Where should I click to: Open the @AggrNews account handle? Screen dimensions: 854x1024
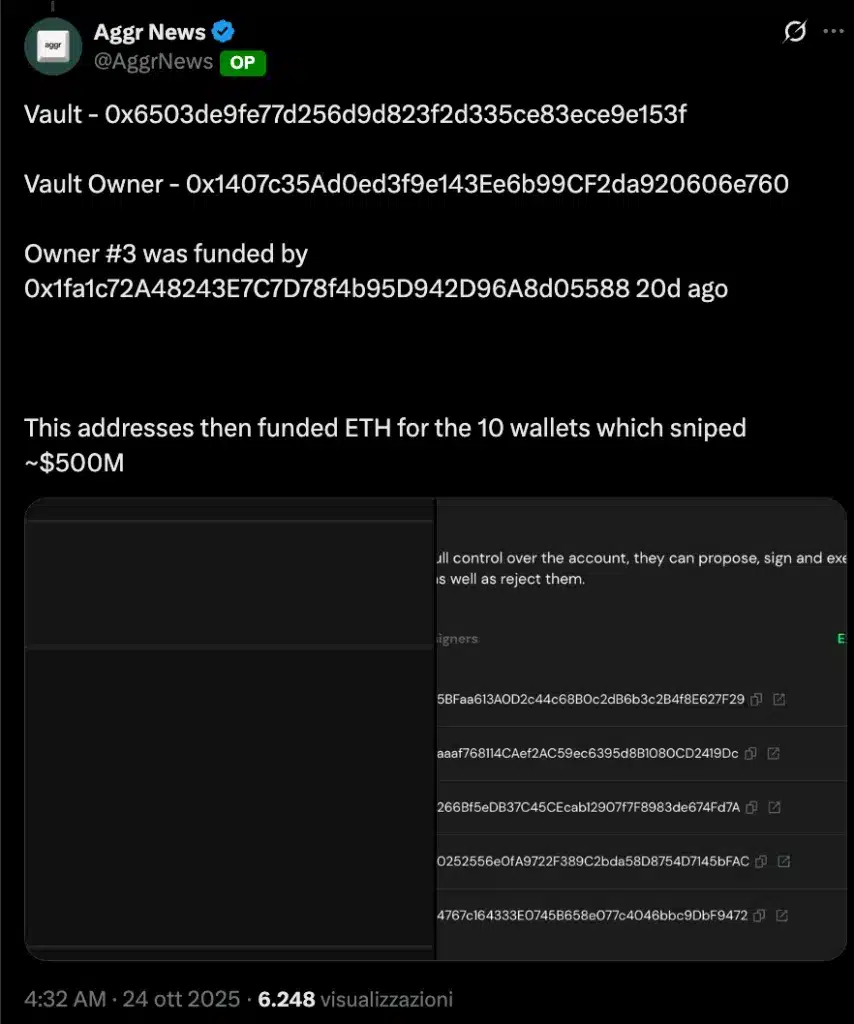pyautogui.click(x=153, y=63)
